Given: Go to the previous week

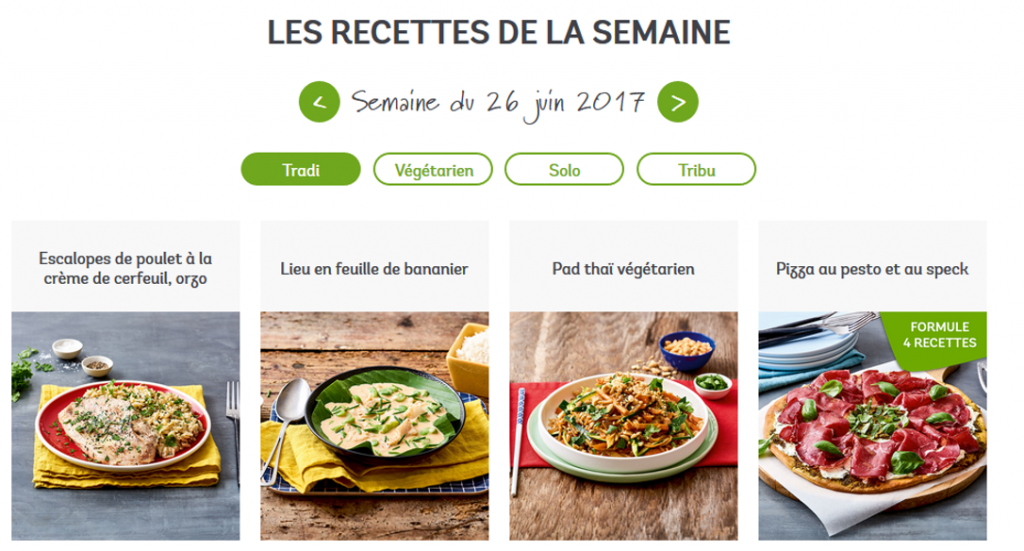Looking at the screenshot, I should click(319, 102).
